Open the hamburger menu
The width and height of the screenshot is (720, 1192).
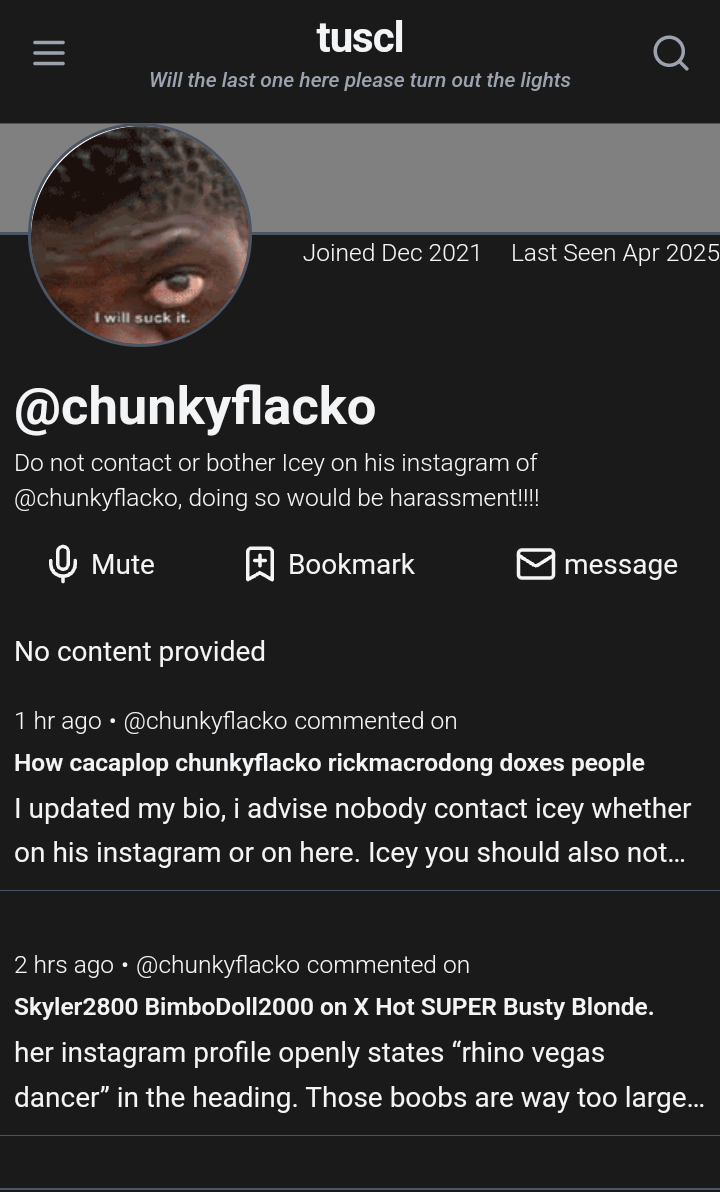pyautogui.click(x=49, y=53)
